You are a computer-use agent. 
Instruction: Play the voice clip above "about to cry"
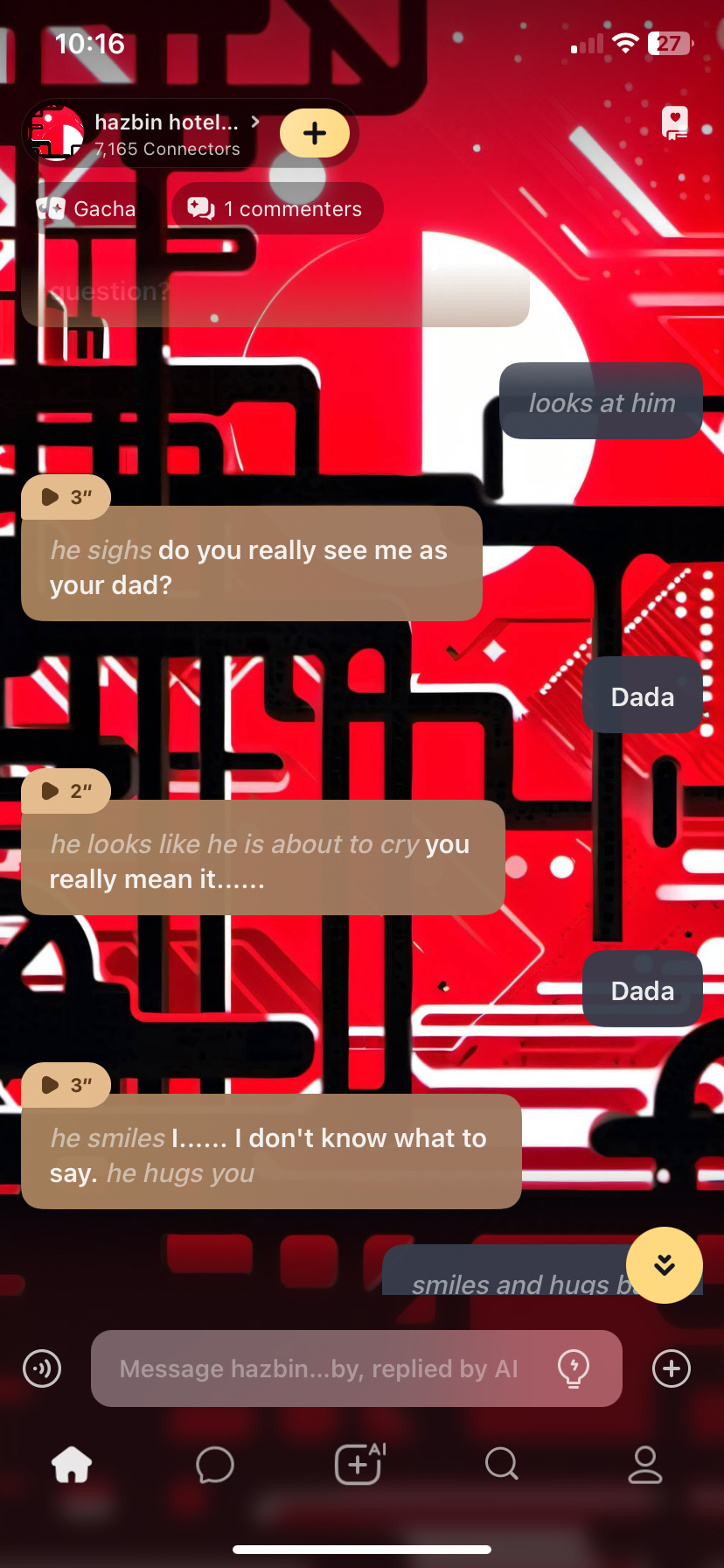click(66, 791)
